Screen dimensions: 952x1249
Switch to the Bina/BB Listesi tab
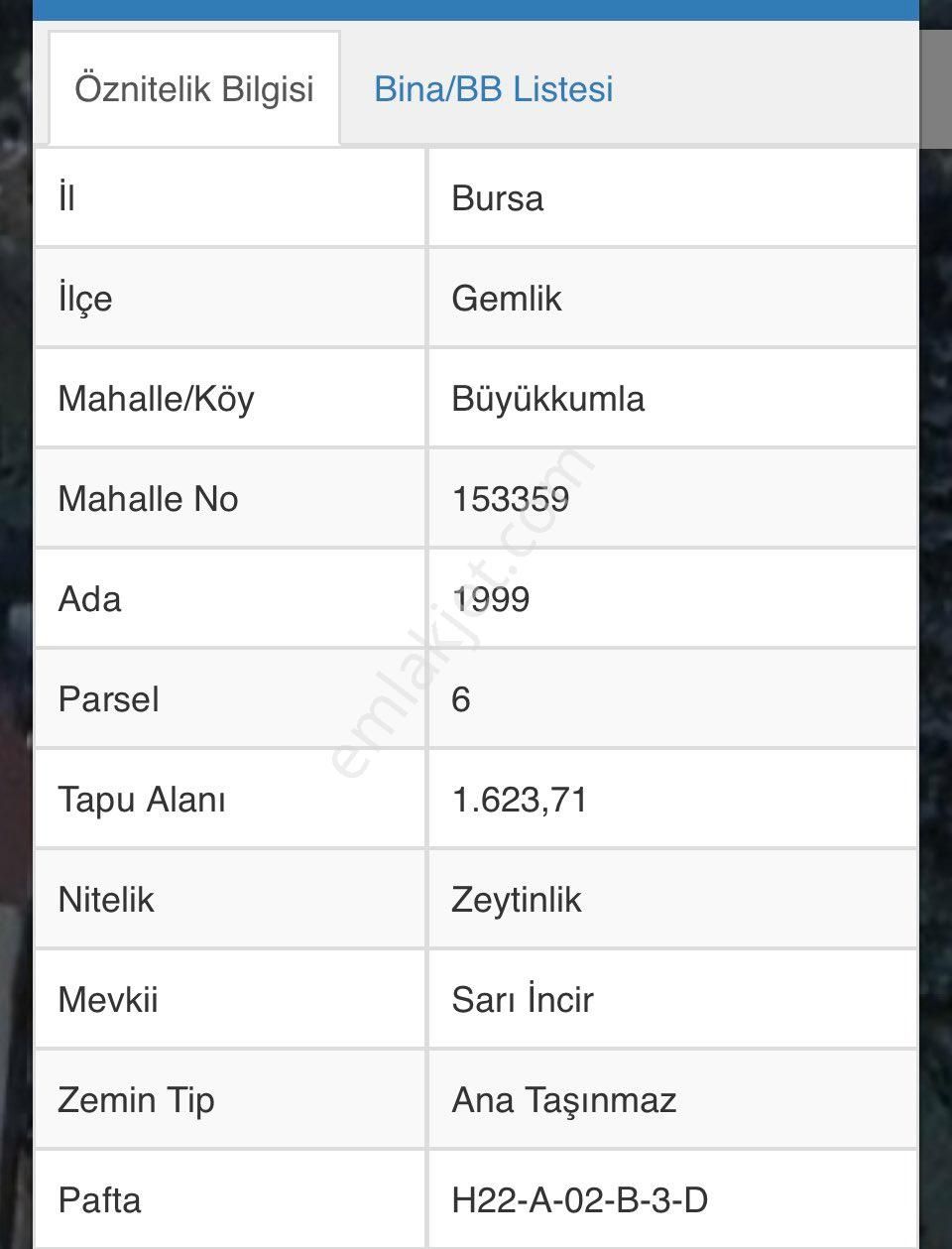click(493, 89)
